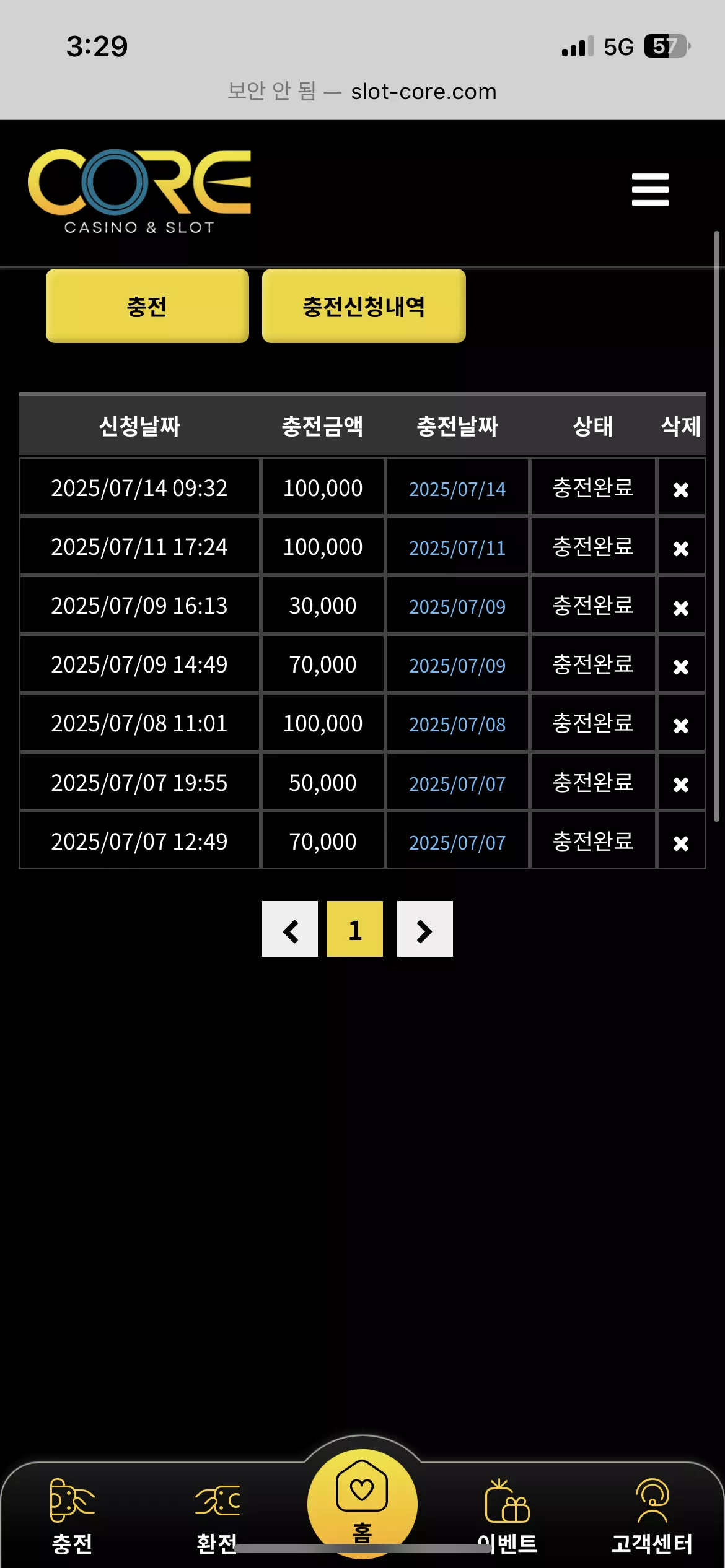Go to previous page arrow
The height and width of the screenshot is (1568, 725).
290,929
